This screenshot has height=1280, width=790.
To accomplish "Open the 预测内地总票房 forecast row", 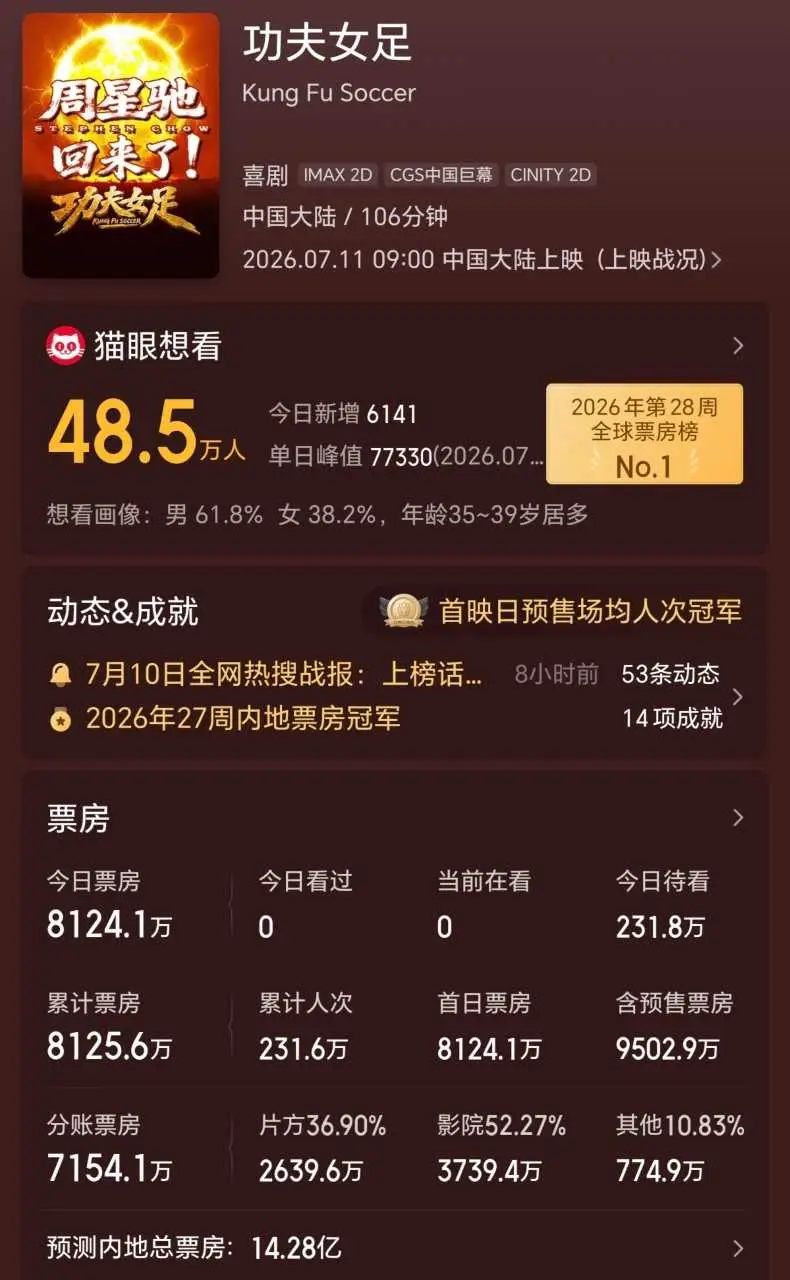I will (395, 1248).
